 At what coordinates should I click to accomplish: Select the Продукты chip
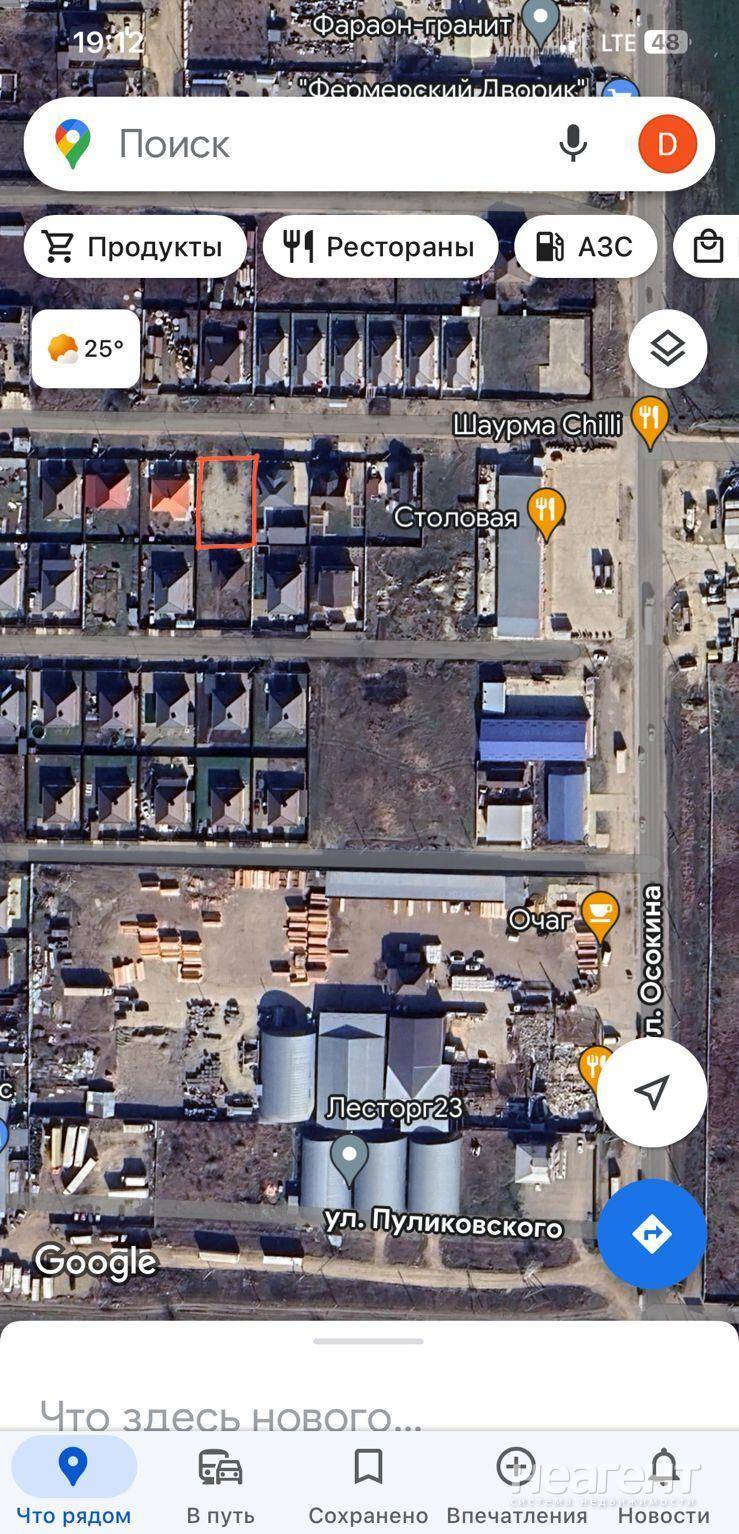tap(135, 246)
